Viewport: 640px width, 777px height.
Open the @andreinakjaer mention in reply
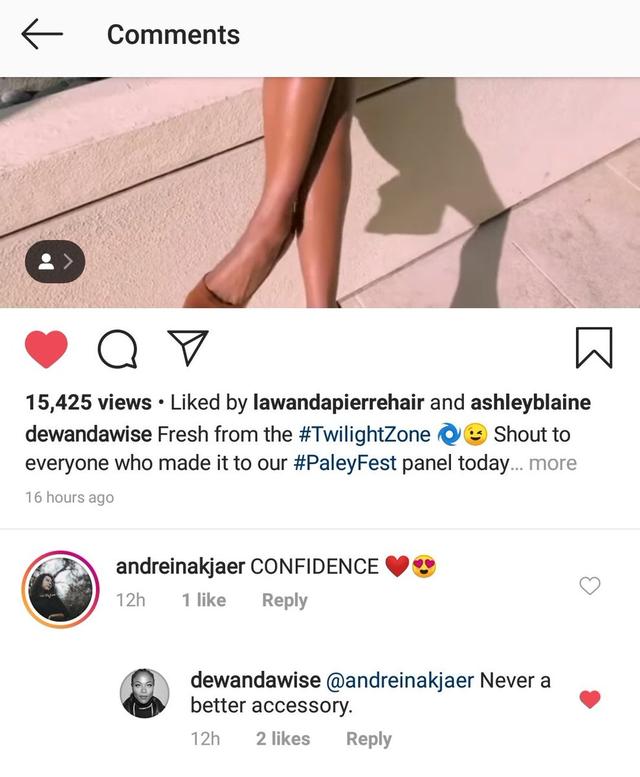coord(401,680)
